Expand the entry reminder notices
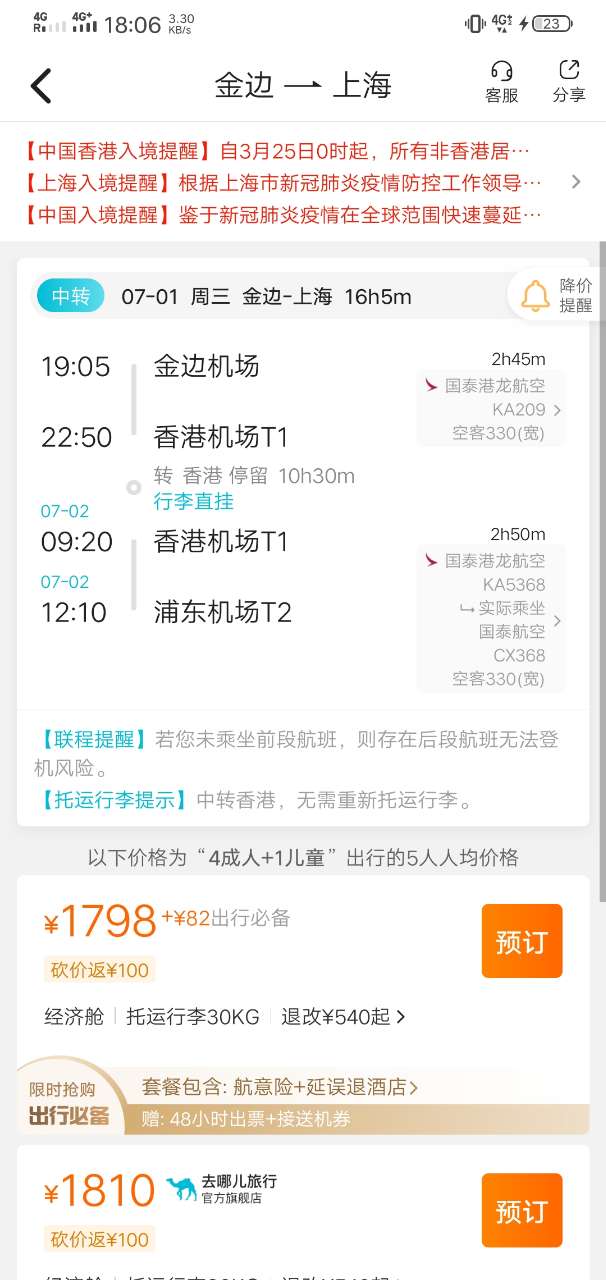The image size is (606, 1280). [575, 182]
